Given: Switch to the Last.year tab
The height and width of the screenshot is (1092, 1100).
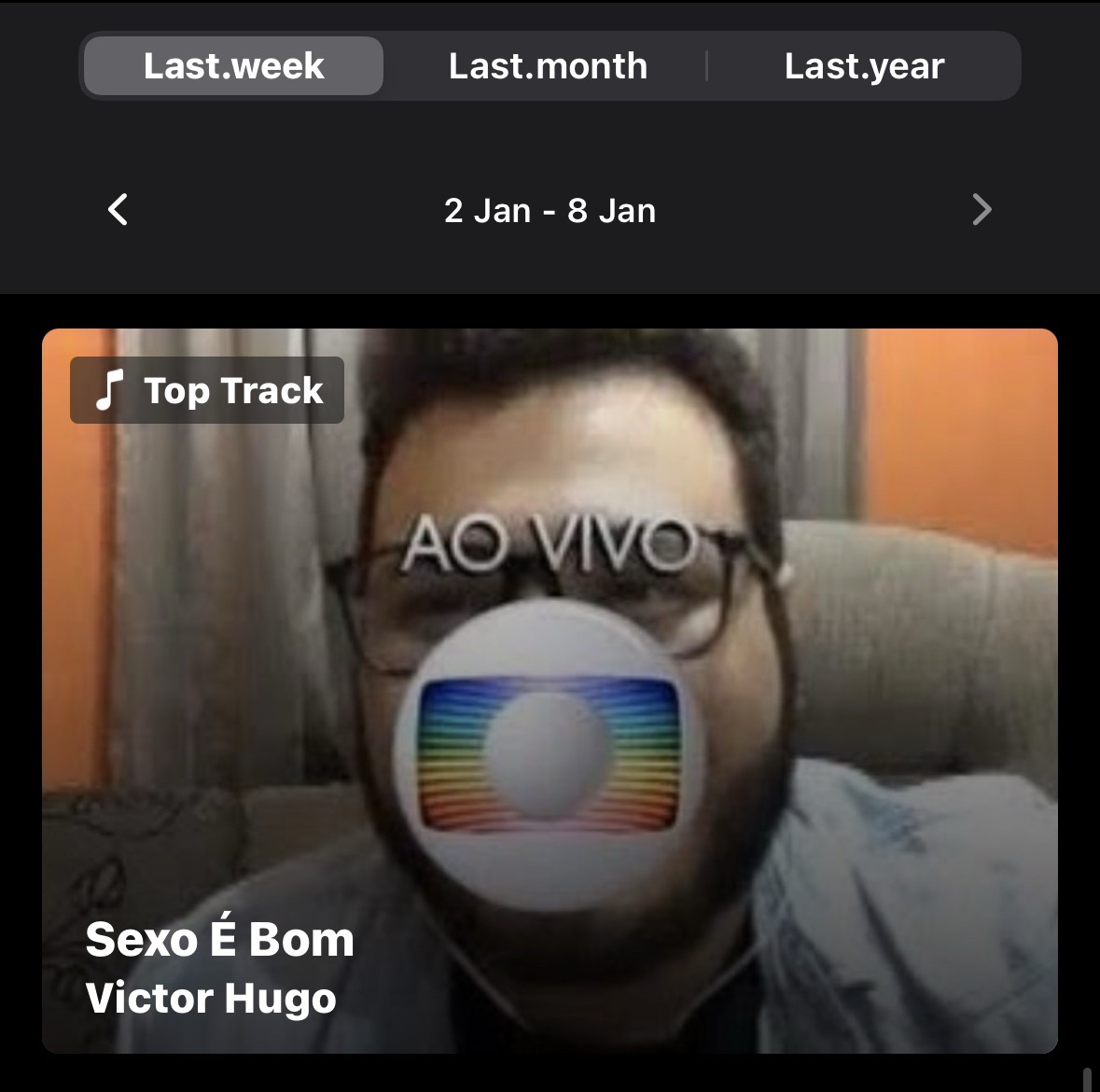Looking at the screenshot, I should [864, 66].
